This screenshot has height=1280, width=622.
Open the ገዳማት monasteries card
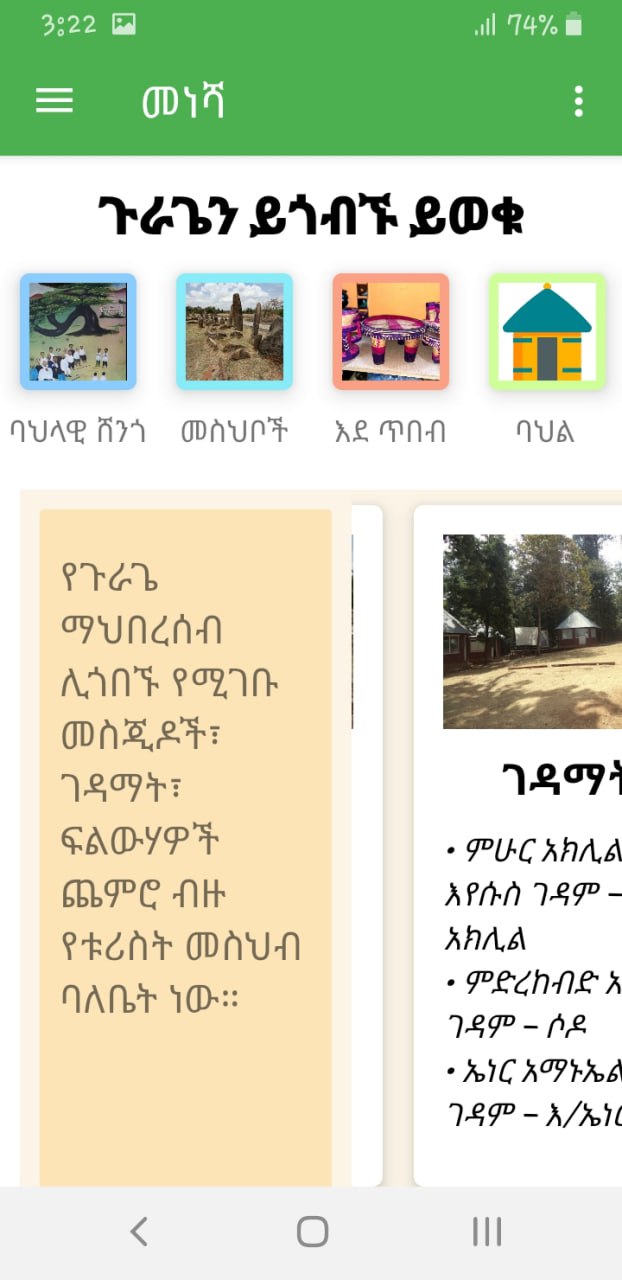[530, 780]
